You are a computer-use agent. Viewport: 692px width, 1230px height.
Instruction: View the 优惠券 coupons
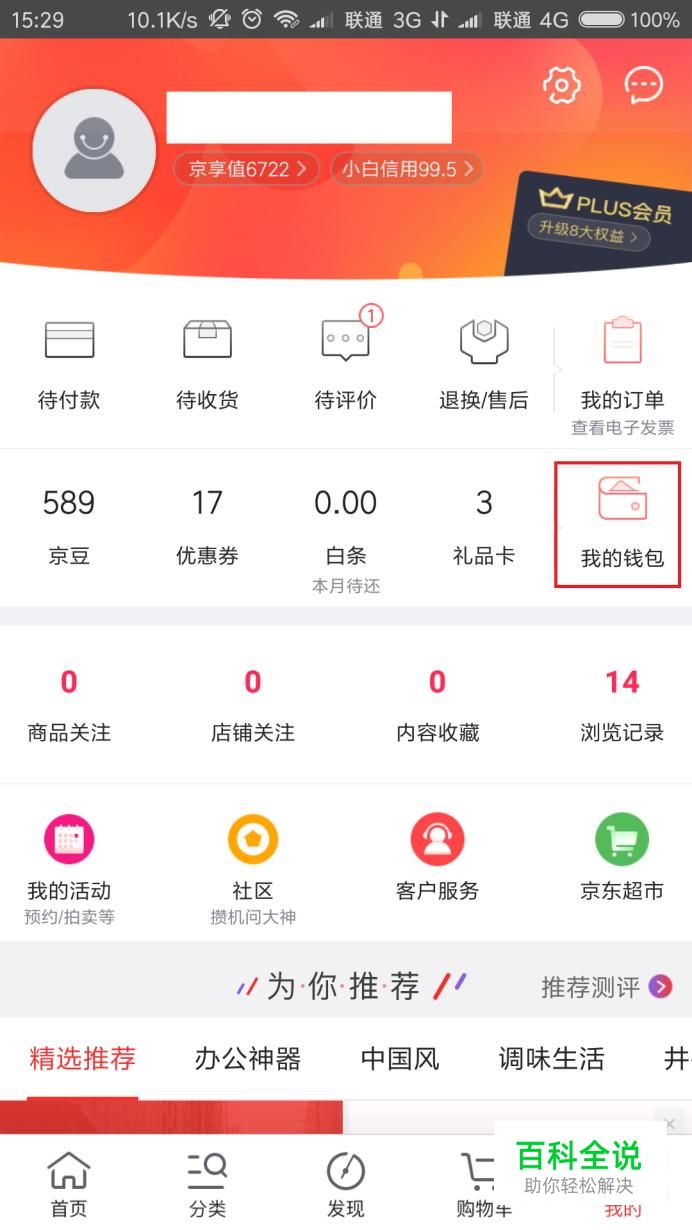pyautogui.click(x=207, y=527)
